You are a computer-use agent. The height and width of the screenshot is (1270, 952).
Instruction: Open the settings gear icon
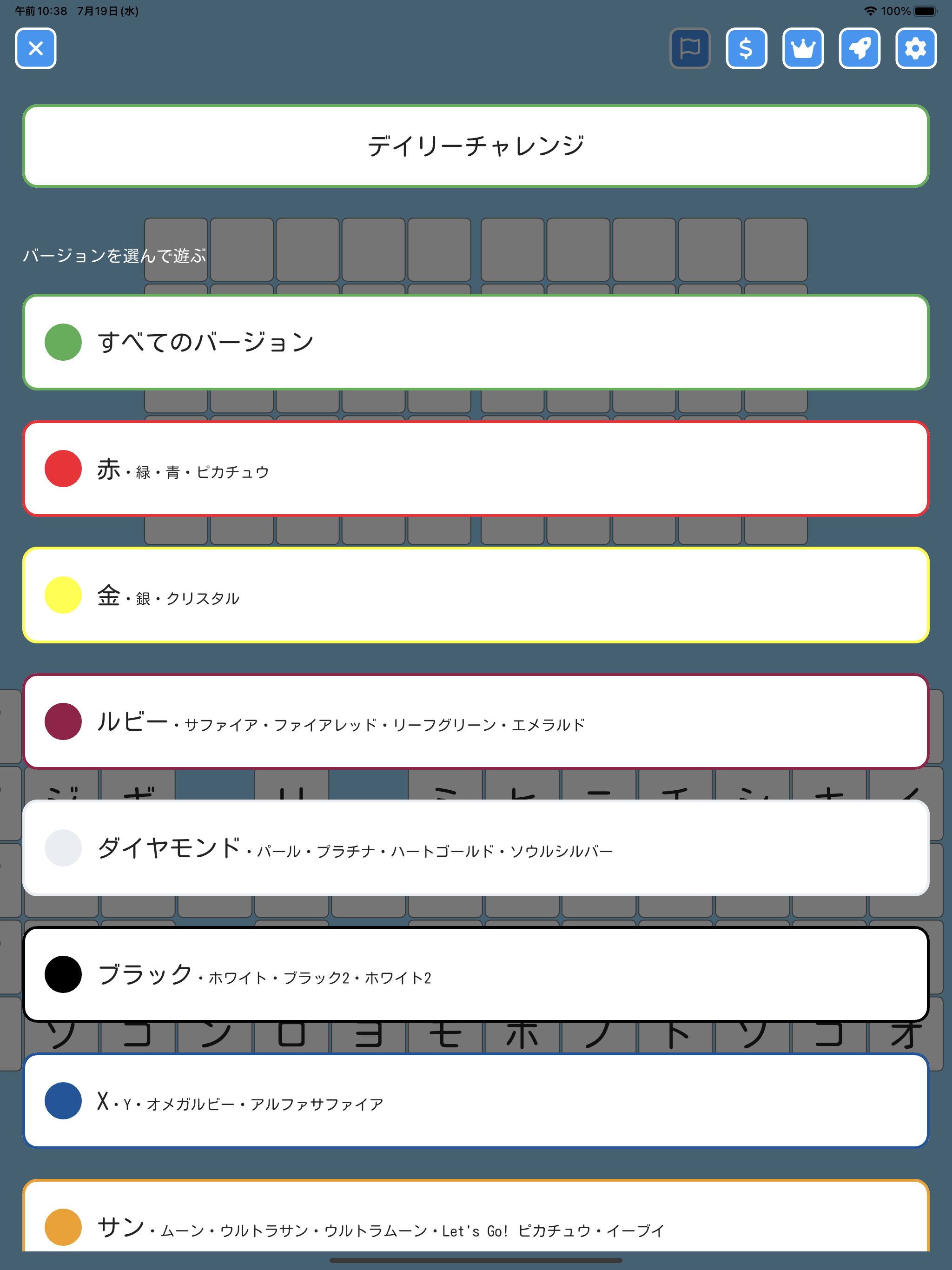point(915,49)
